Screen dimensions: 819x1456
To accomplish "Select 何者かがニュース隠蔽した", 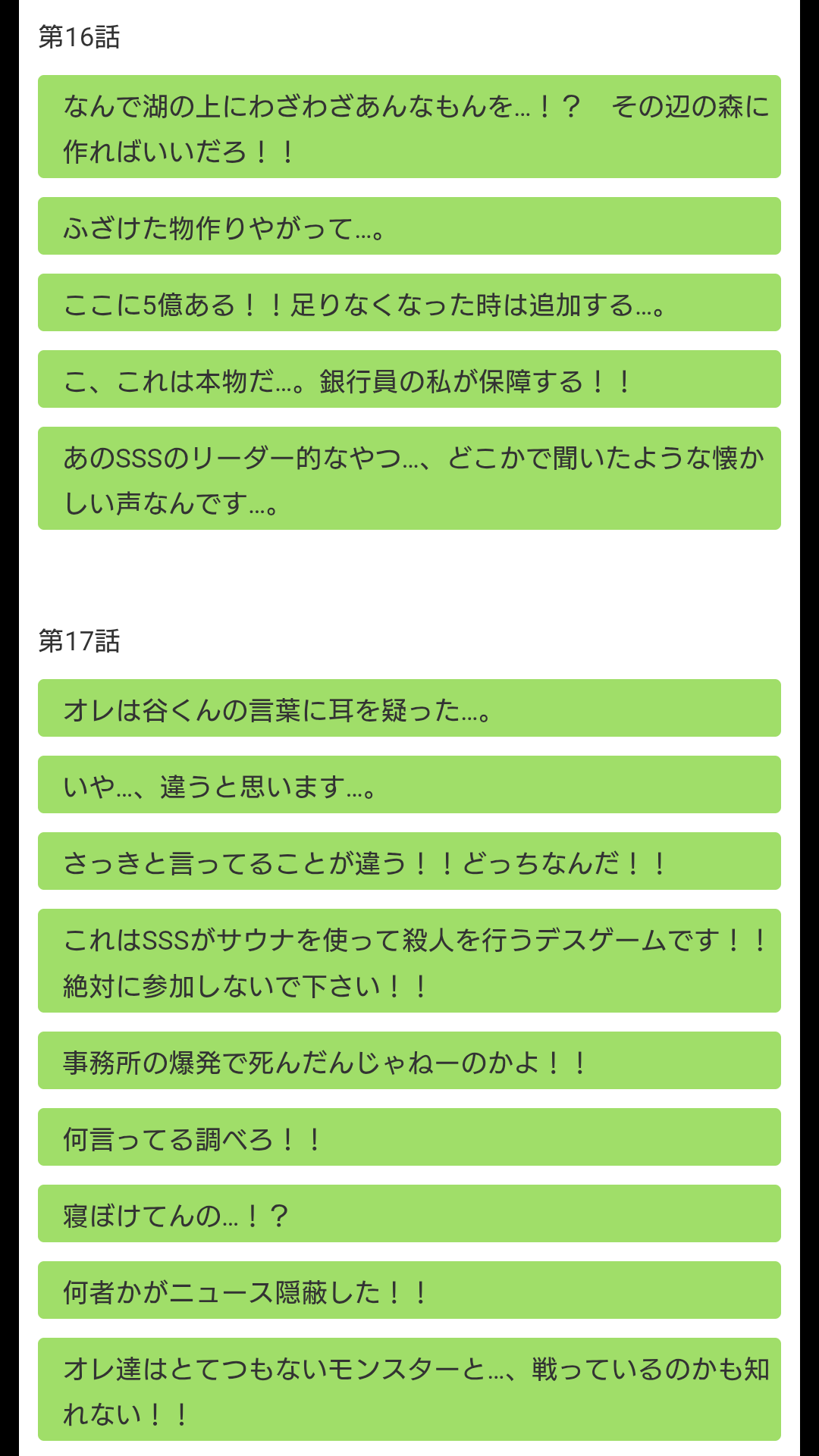I will (409, 1290).
